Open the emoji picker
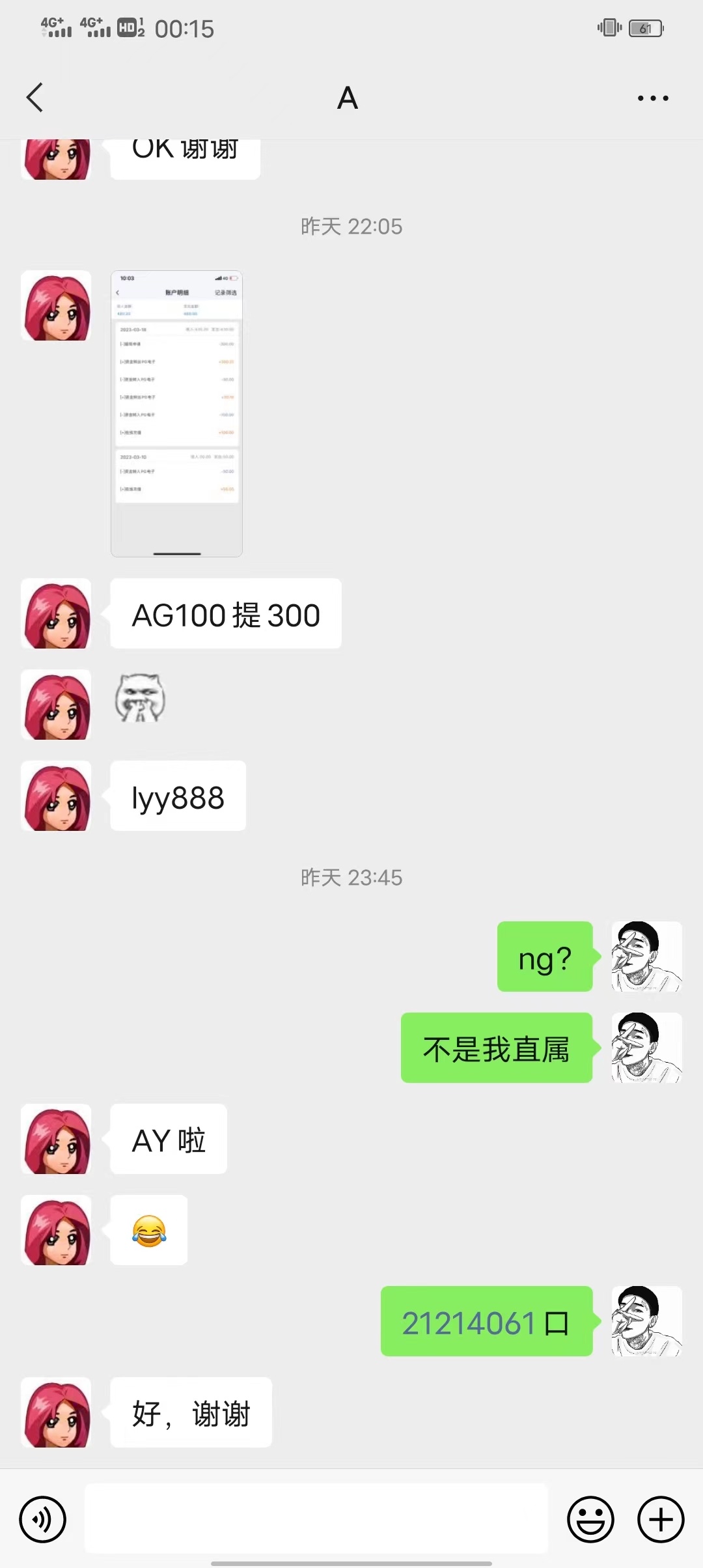Screen dimensions: 703x1568 [590, 1520]
